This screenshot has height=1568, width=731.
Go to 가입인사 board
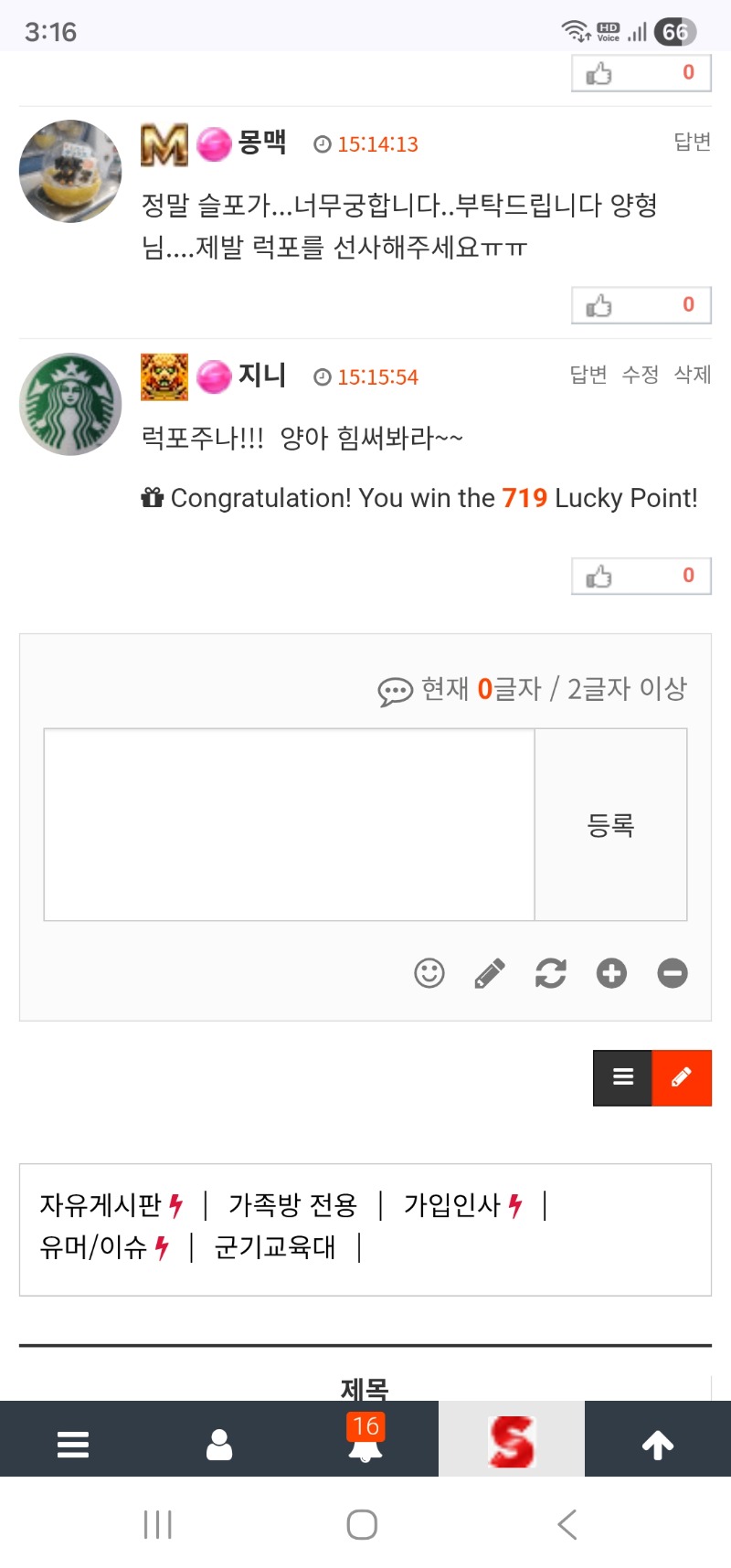pyautogui.click(x=452, y=1205)
